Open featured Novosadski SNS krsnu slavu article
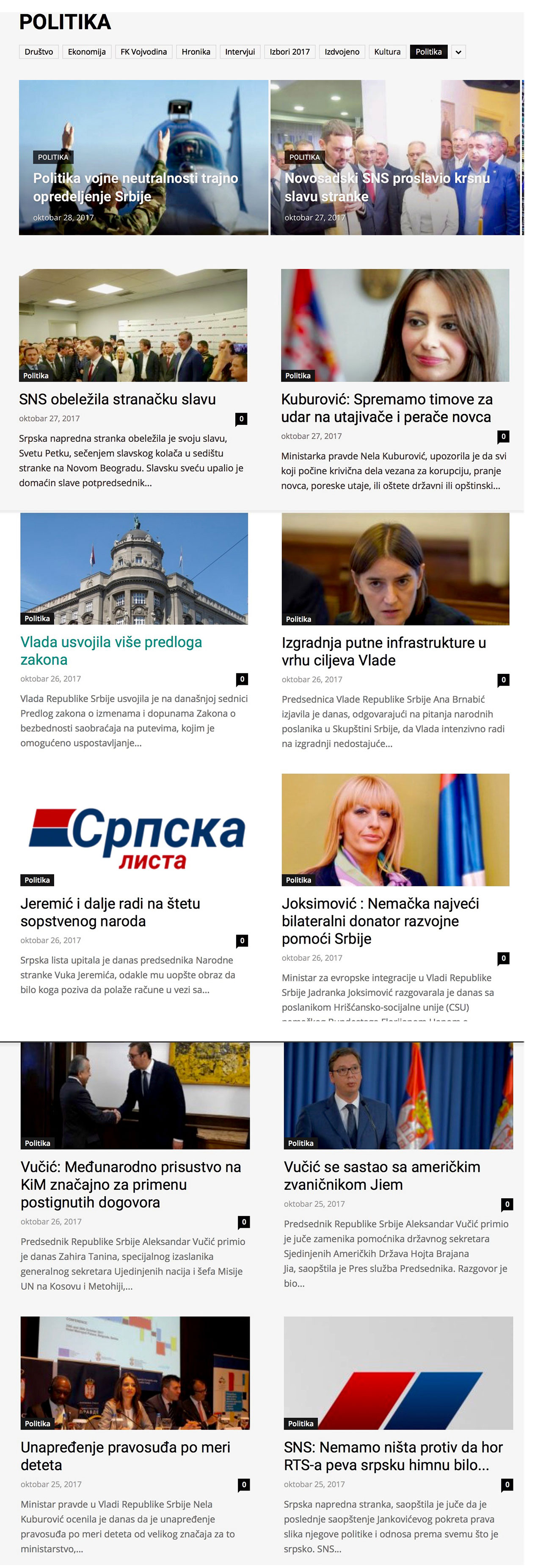The height and width of the screenshot is (1568, 535). (x=387, y=187)
